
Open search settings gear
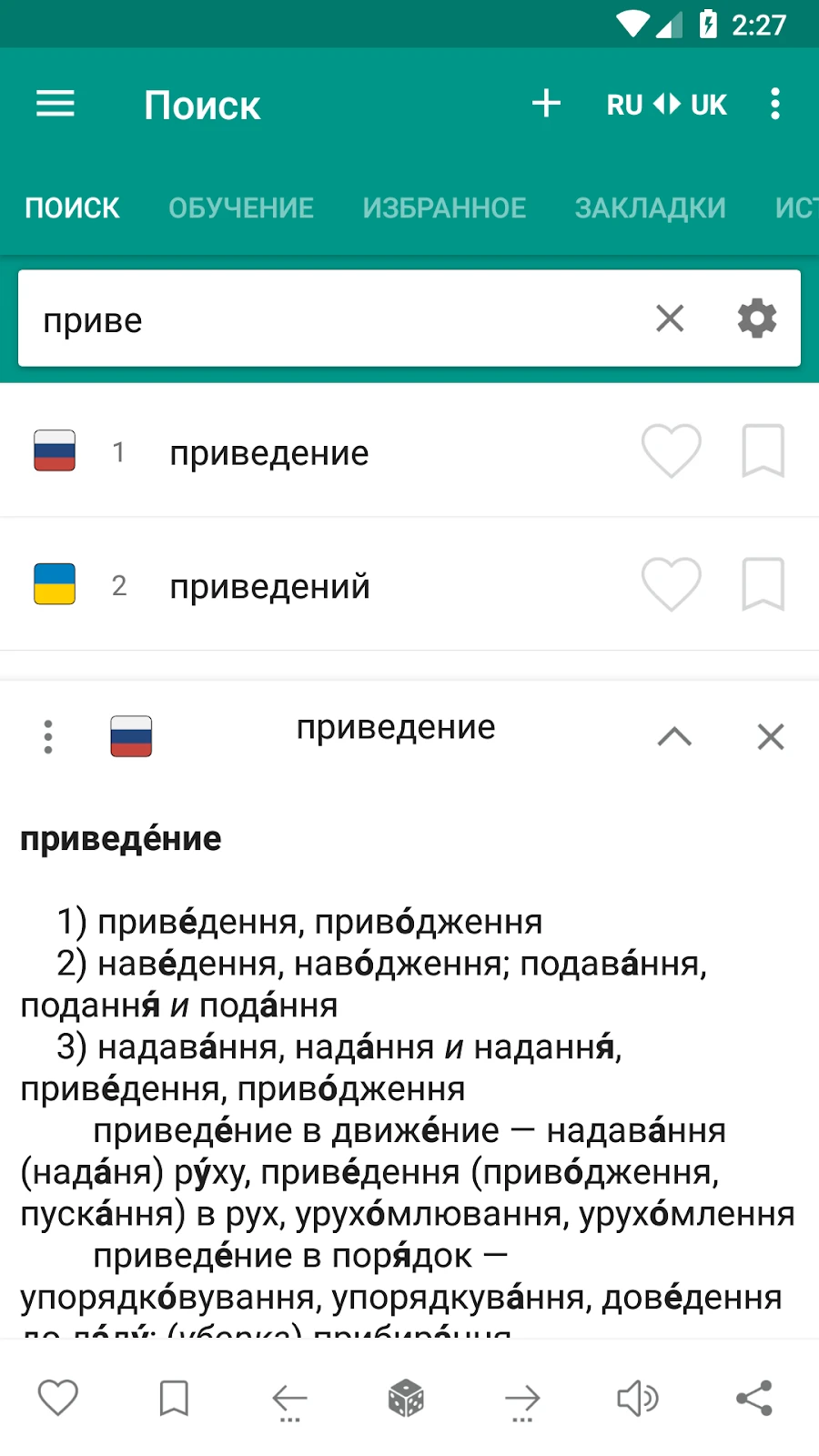[756, 318]
